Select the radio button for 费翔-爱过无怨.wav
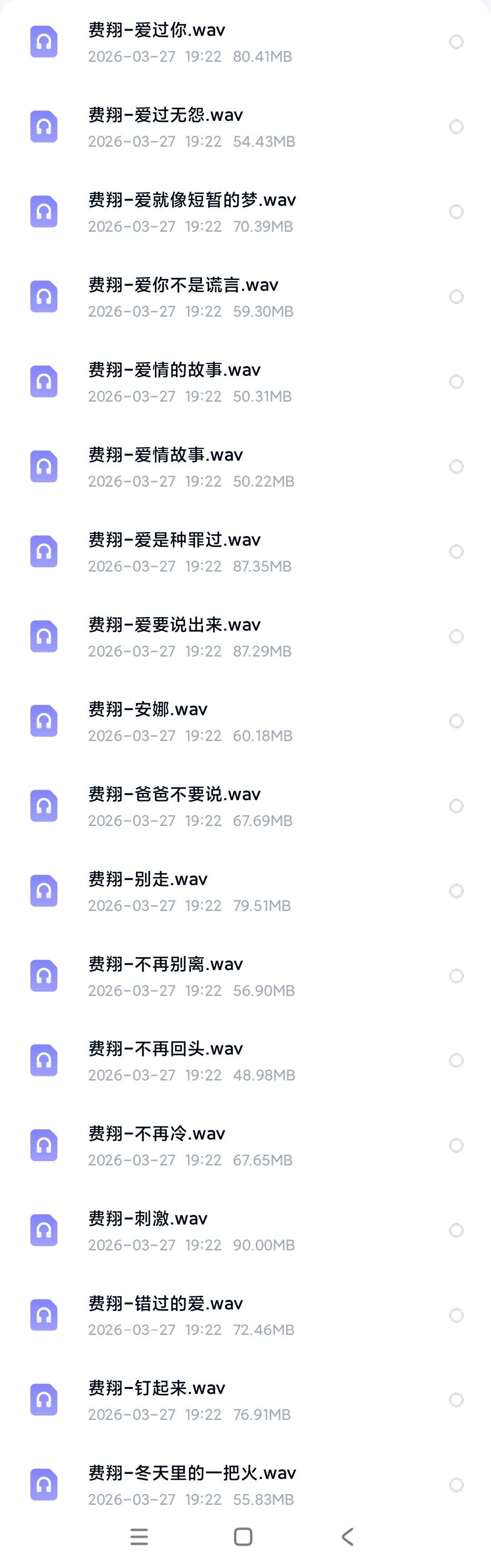Screen dimensions: 491x1568 [456, 127]
